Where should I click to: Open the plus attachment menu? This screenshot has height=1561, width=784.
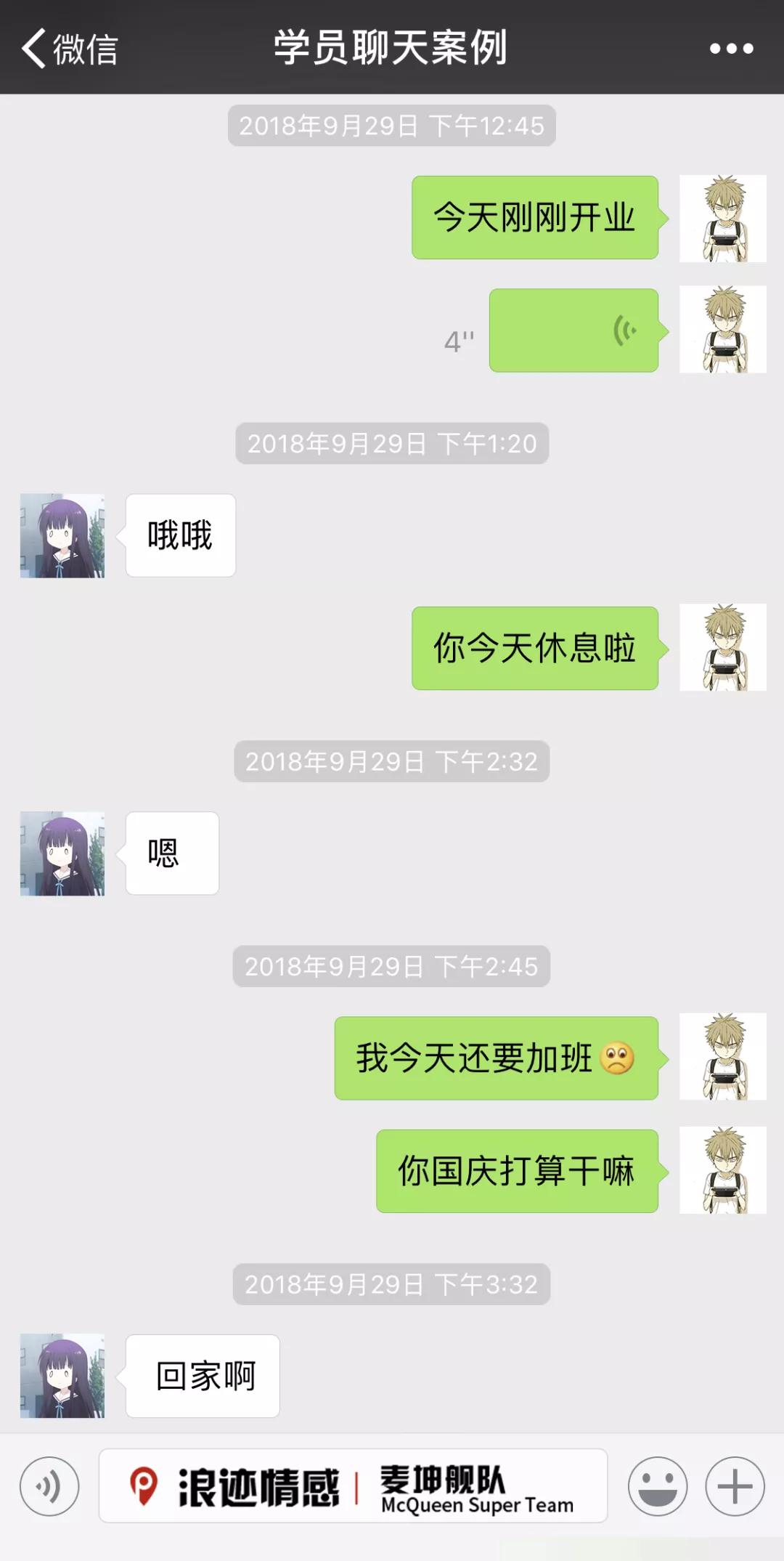(x=735, y=1486)
